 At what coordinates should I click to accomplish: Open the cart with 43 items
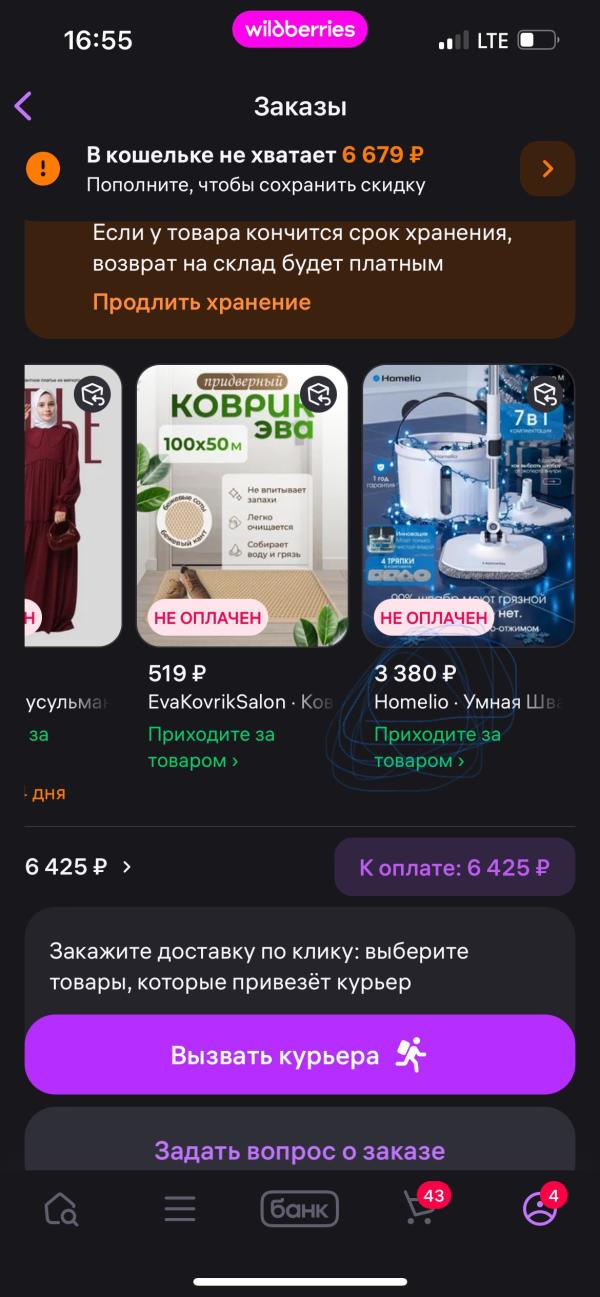tap(419, 1209)
